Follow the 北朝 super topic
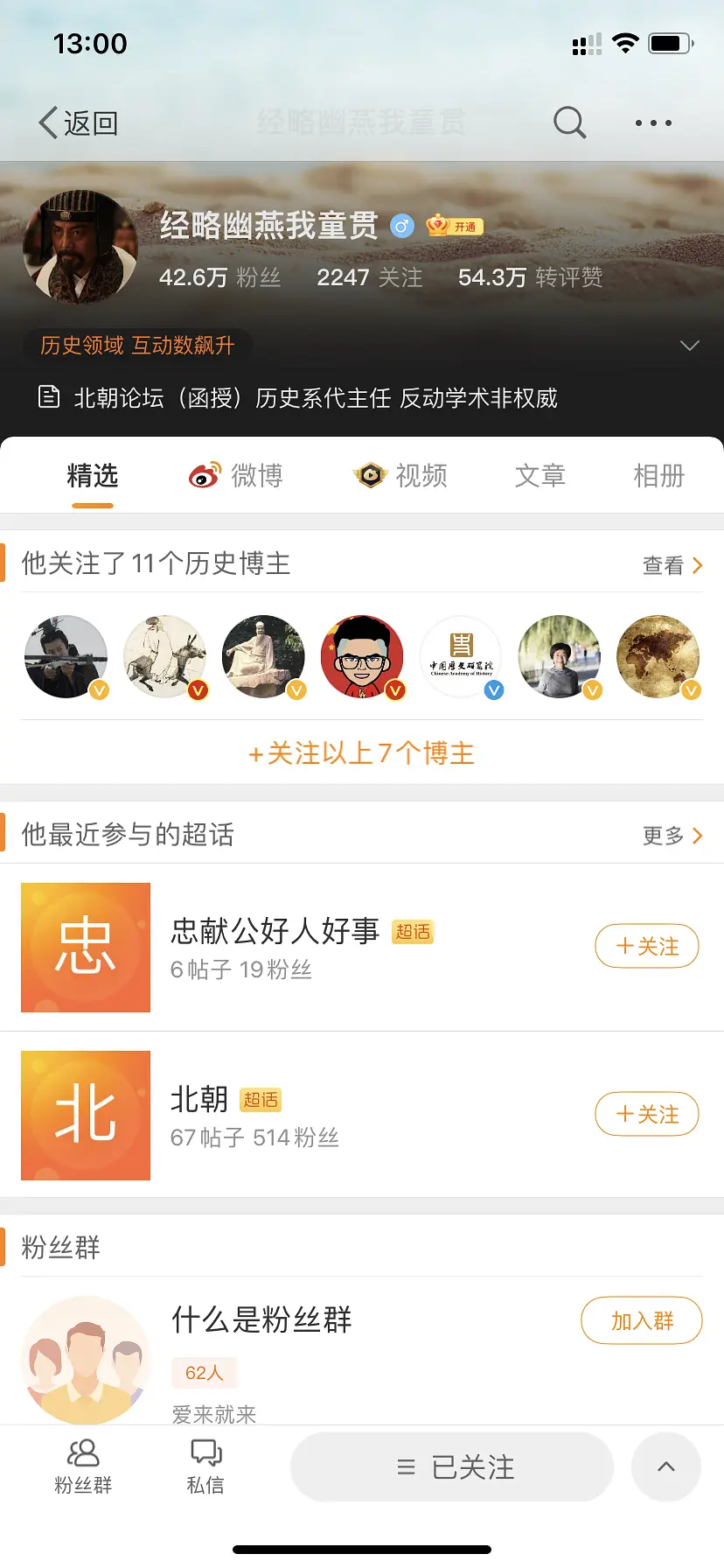The image size is (724, 1568). (647, 1114)
